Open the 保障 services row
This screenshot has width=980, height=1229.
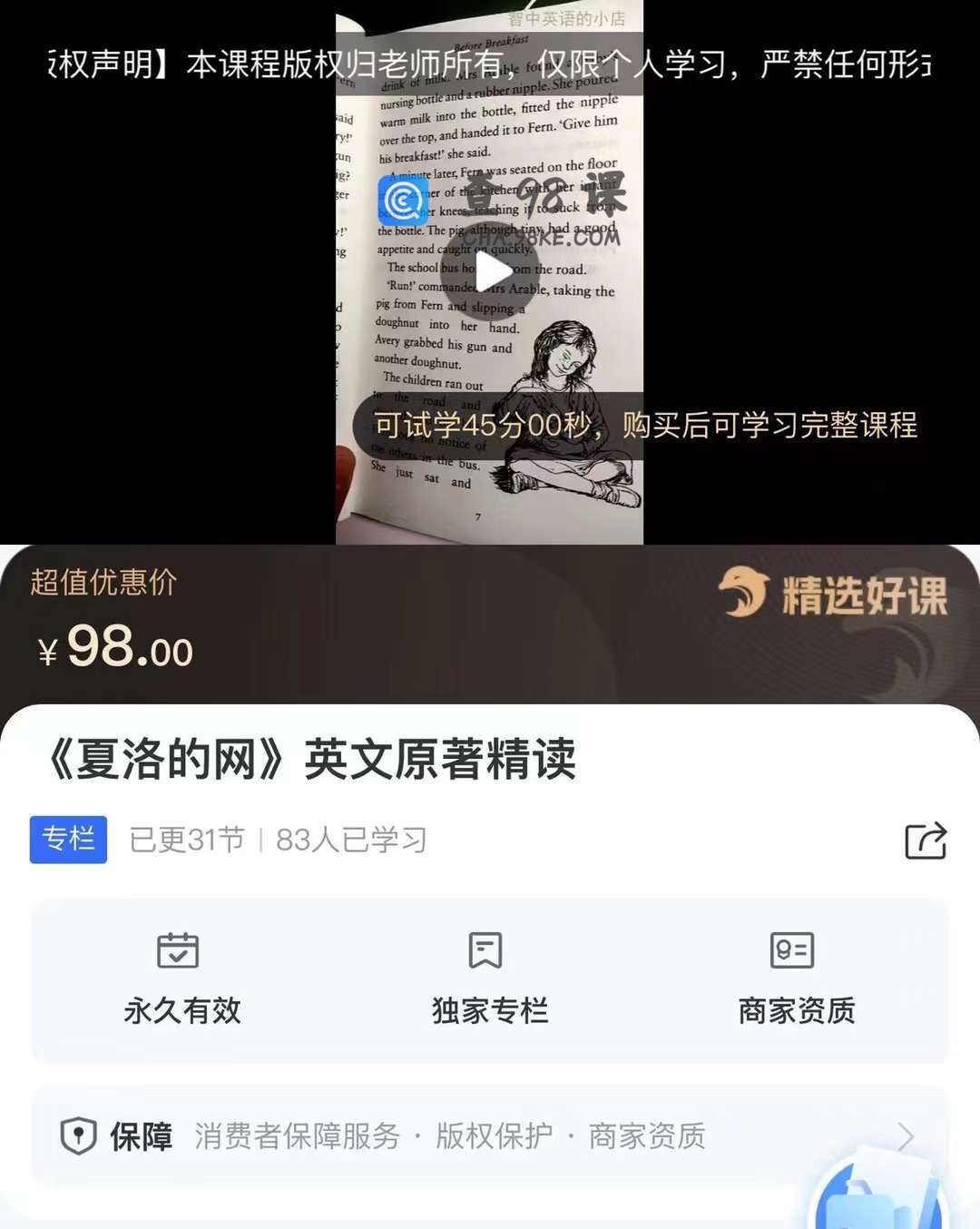pyautogui.click(x=488, y=1136)
